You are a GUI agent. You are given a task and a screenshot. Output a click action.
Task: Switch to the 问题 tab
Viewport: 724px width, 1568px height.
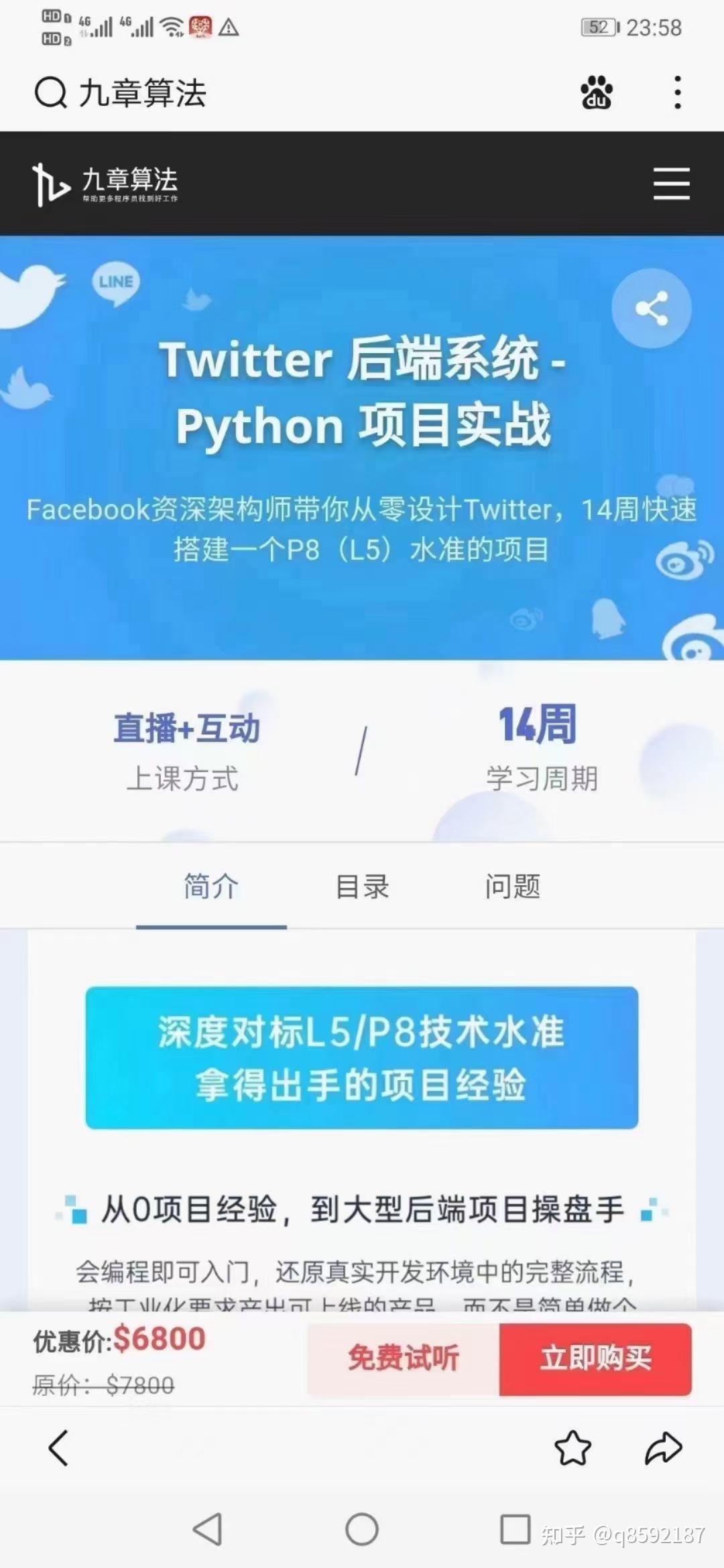(x=513, y=886)
